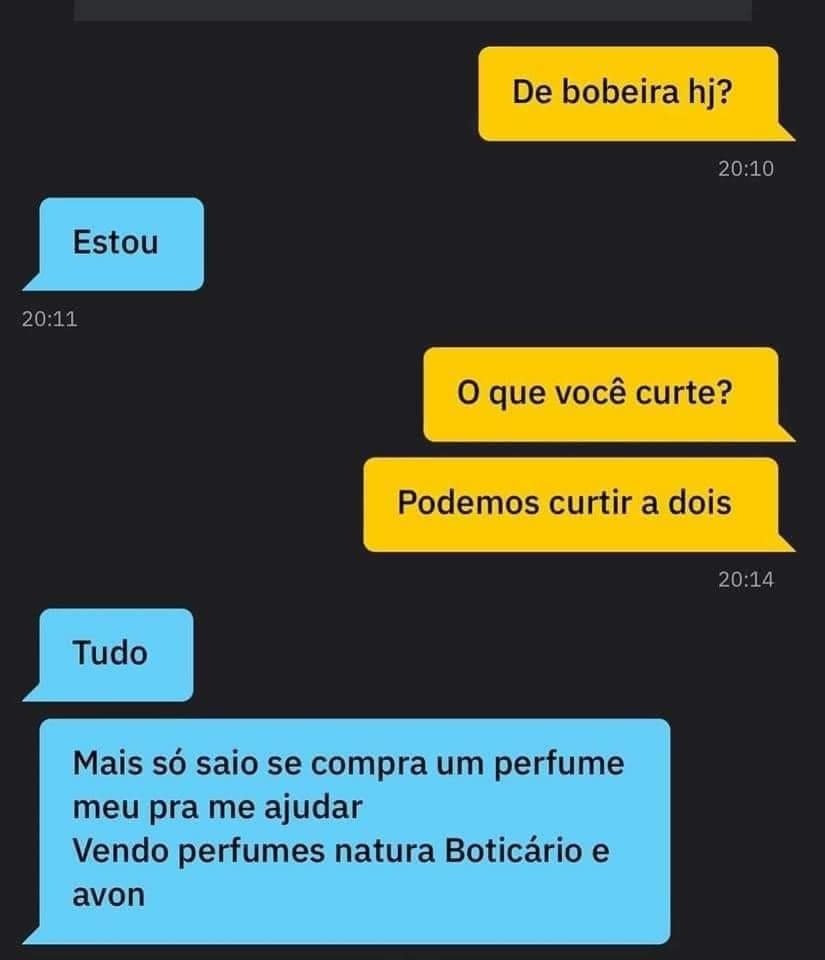Click the word "natura" in the last message
Viewport: 825px width, 960px height.
coord(382,850)
